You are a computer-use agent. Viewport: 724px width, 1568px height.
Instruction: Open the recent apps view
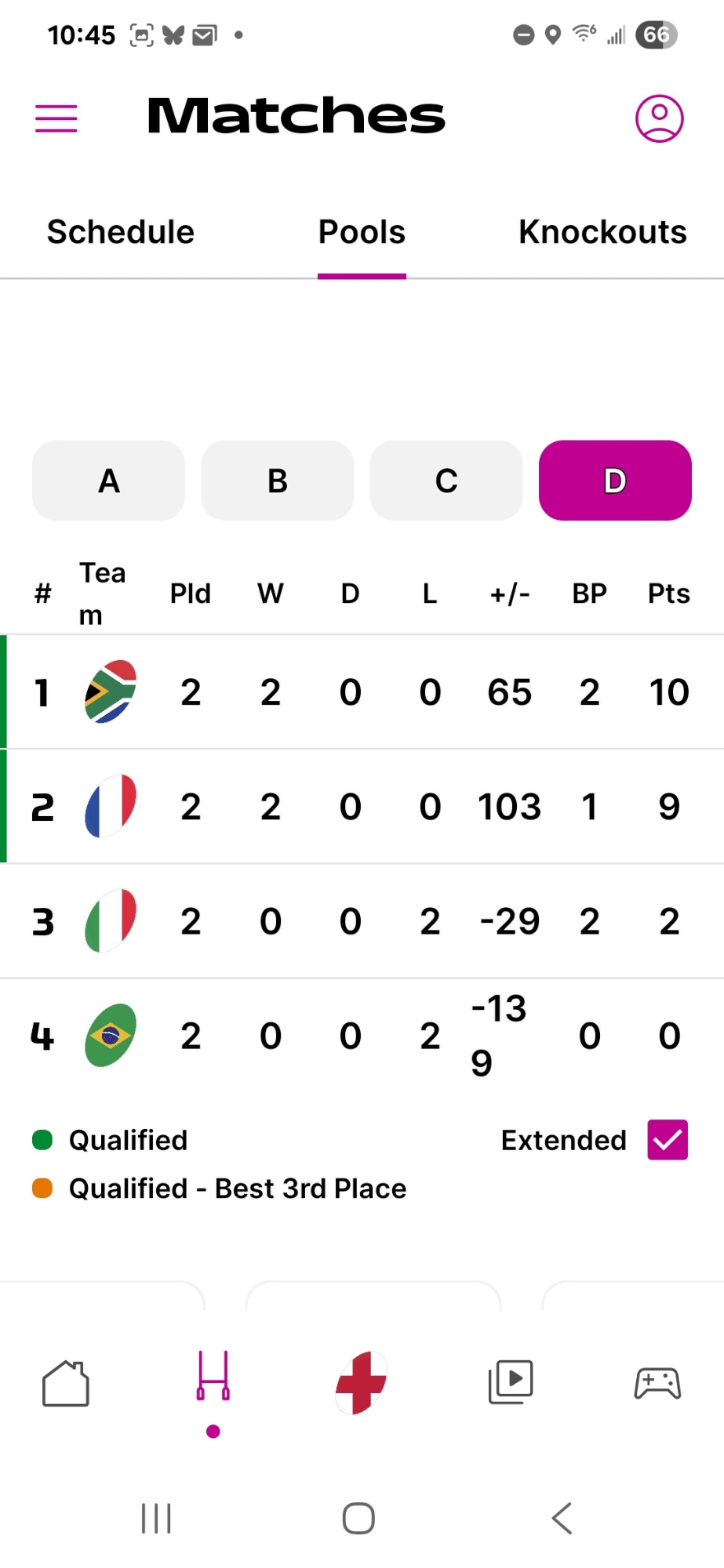tap(156, 1519)
